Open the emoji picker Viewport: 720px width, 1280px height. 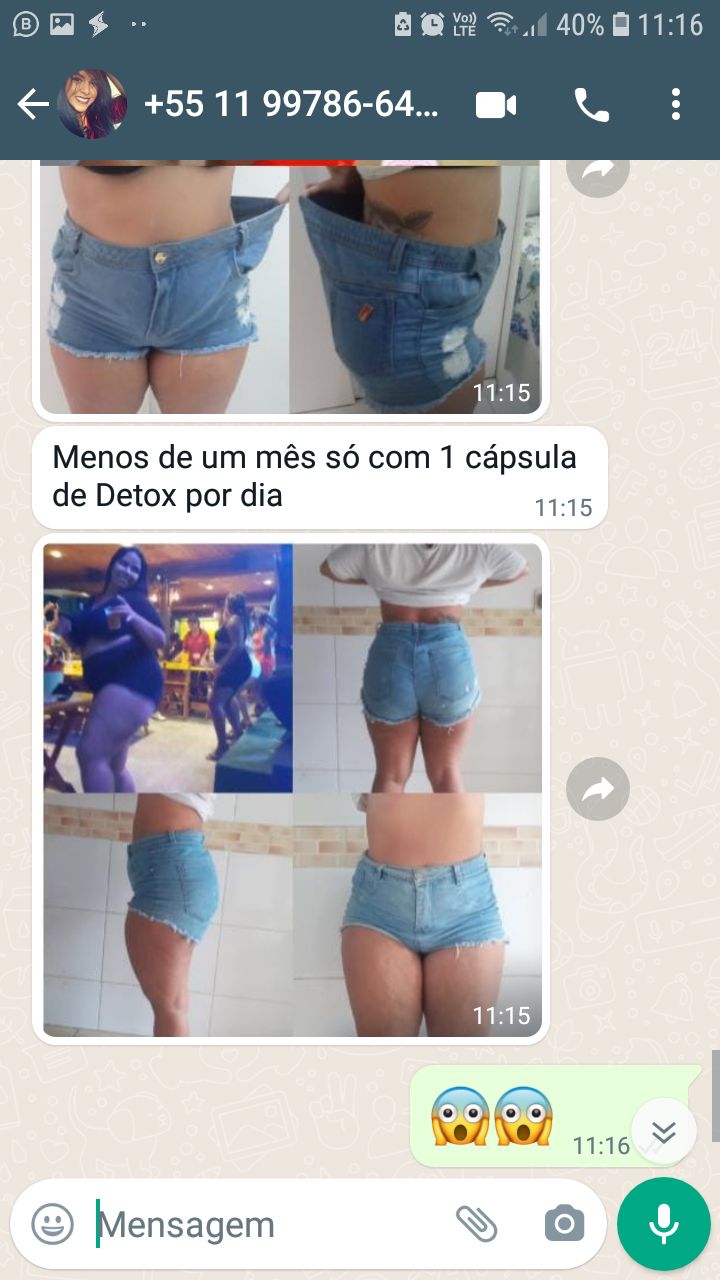(x=52, y=1224)
